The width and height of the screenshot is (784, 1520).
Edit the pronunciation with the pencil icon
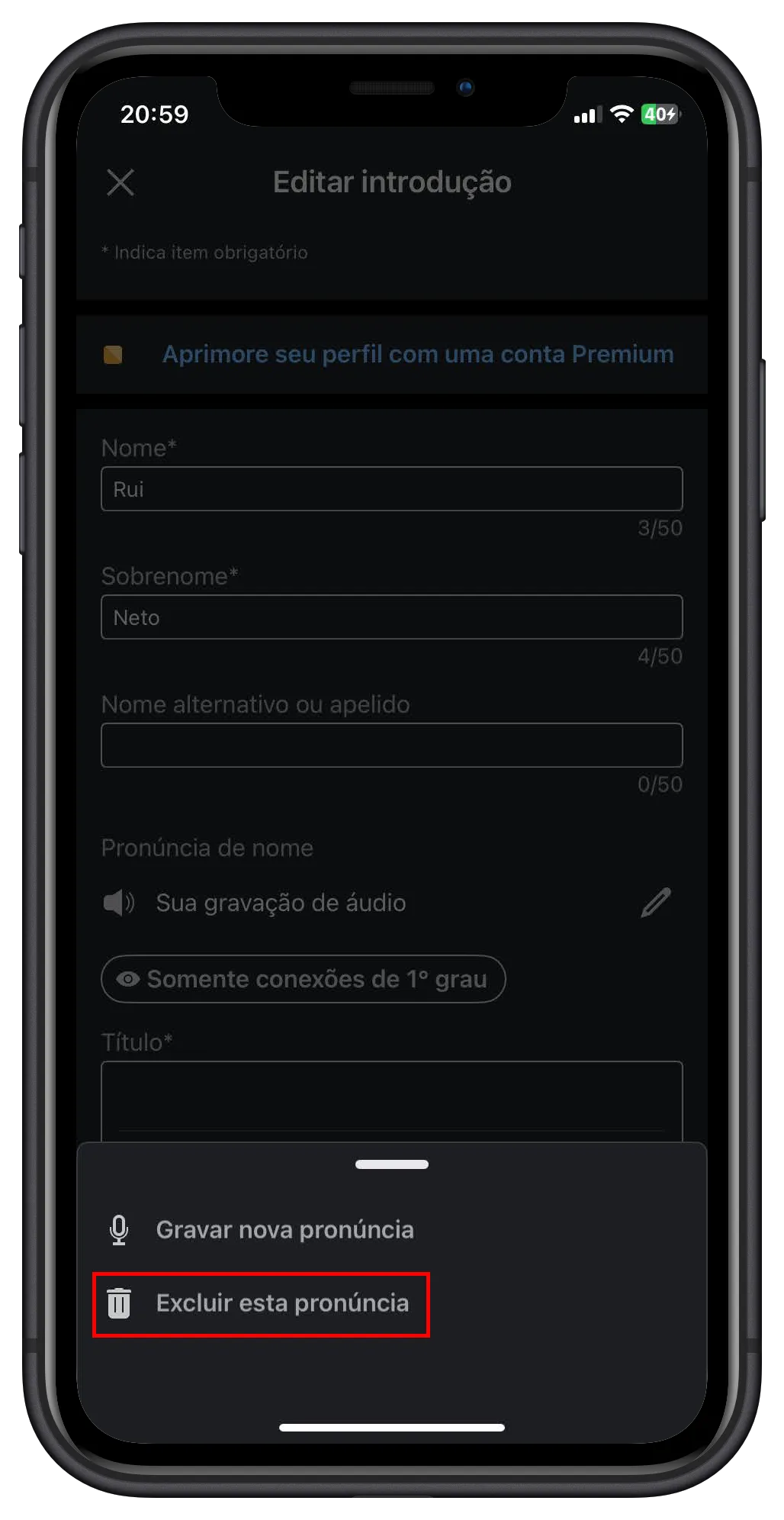click(655, 903)
